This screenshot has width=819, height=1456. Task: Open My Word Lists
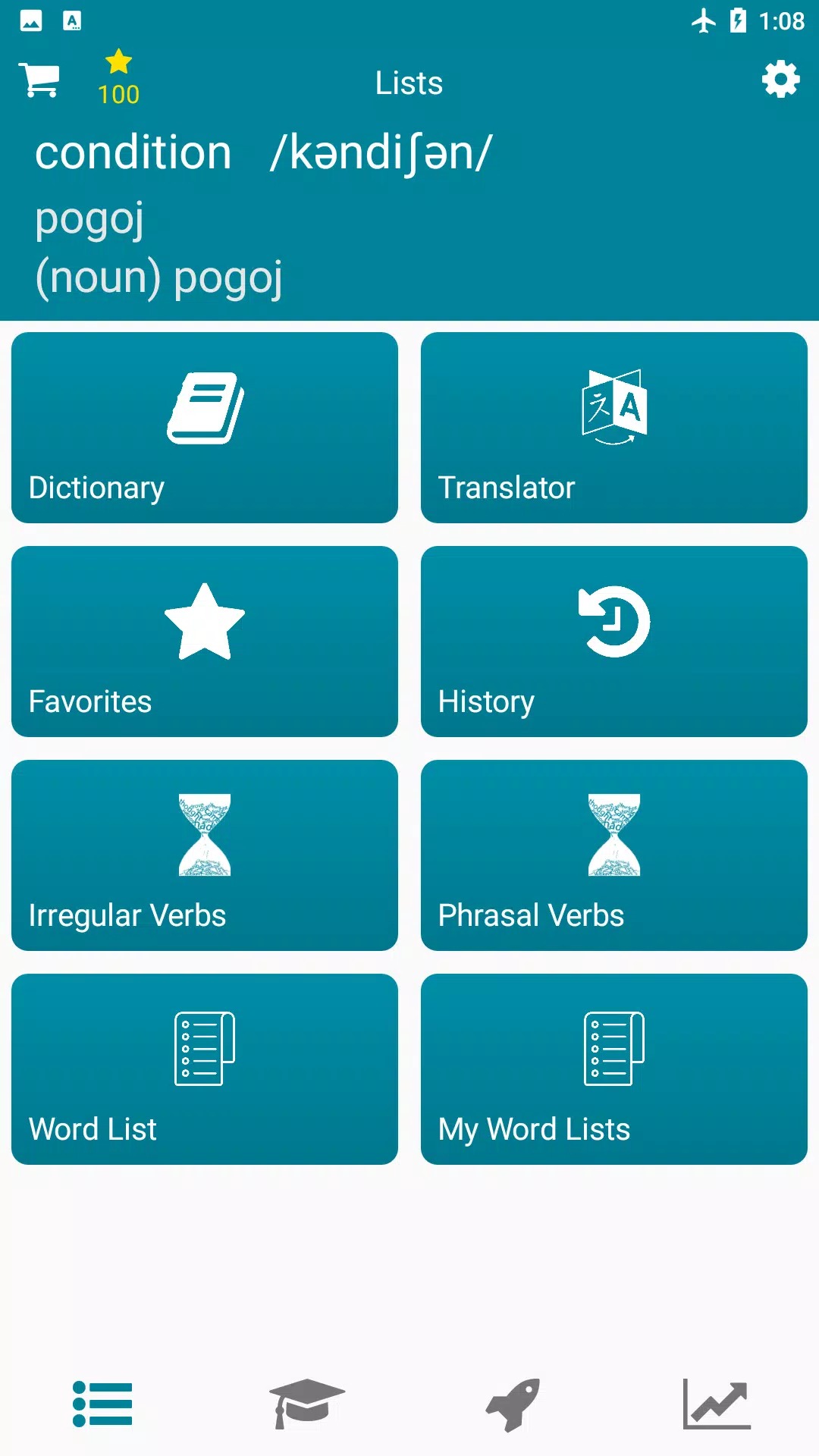(613, 1069)
